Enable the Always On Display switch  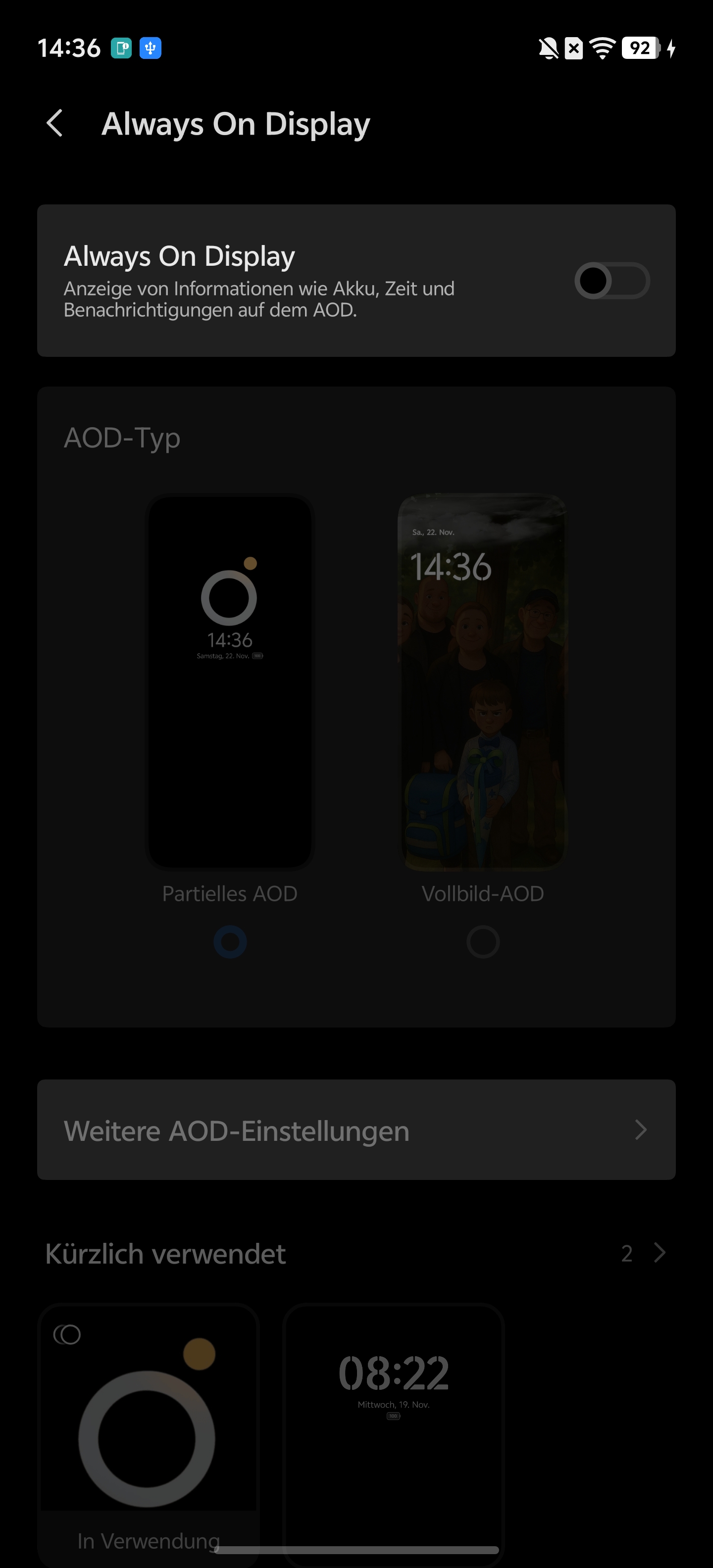pyautogui.click(x=611, y=281)
